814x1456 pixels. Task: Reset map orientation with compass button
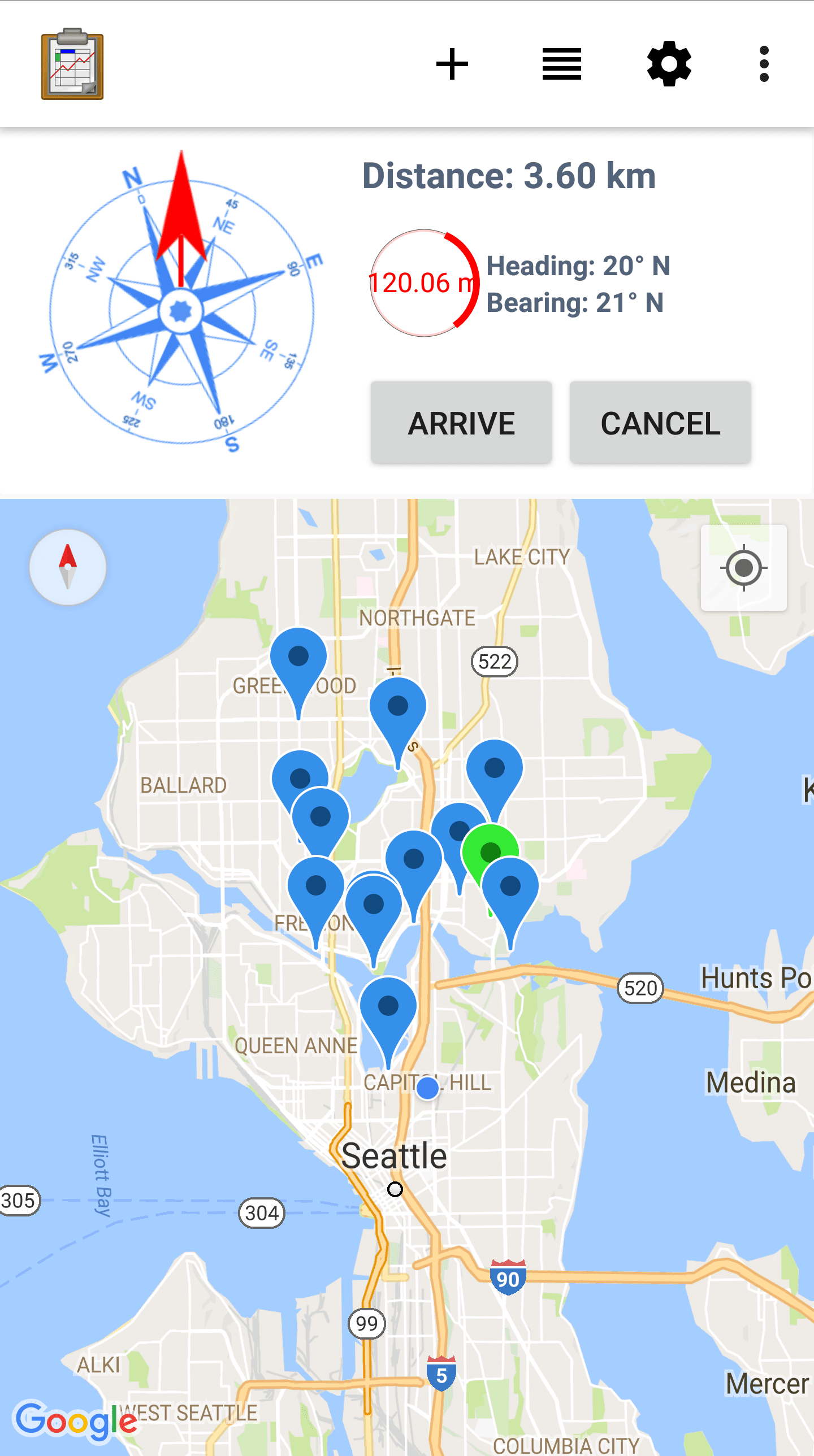click(x=68, y=567)
